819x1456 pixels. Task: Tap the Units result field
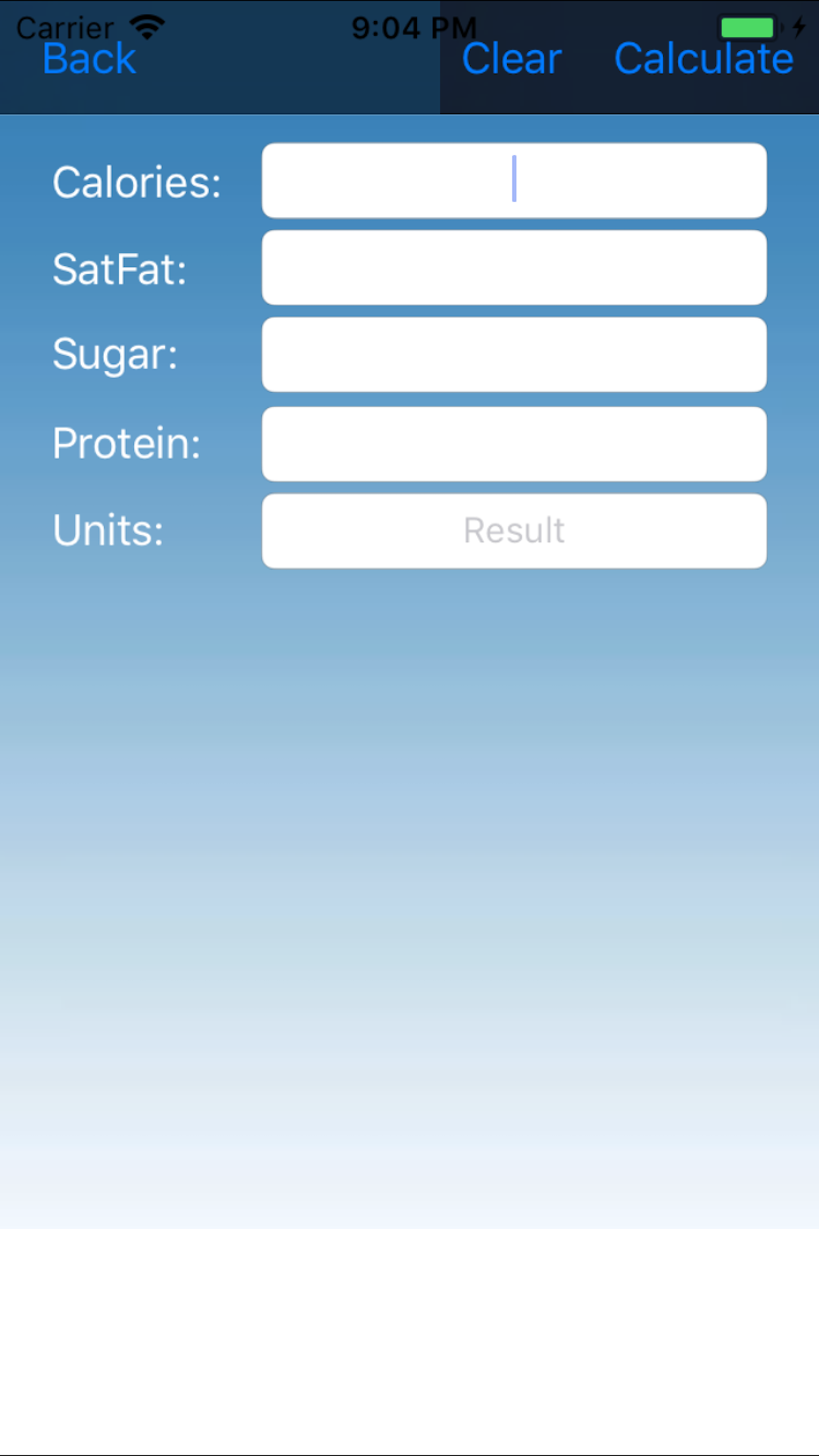point(514,531)
